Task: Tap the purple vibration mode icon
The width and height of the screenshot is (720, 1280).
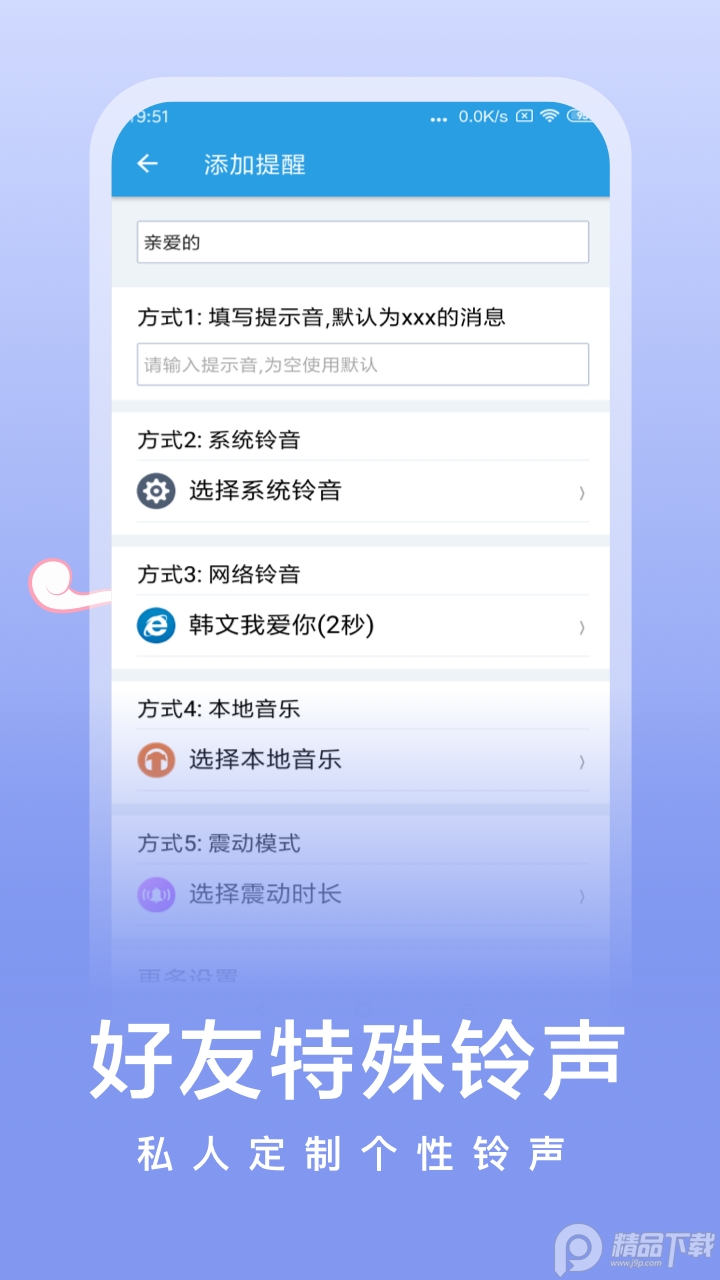Action: point(155,896)
